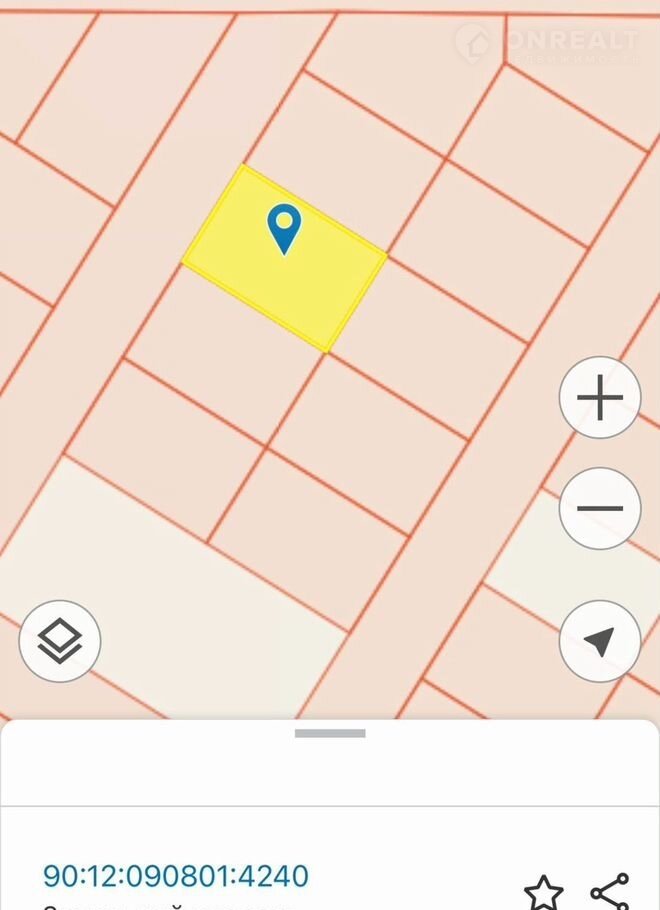Open the map layers selector
Viewport: 660px width, 910px height.
click(x=60, y=641)
